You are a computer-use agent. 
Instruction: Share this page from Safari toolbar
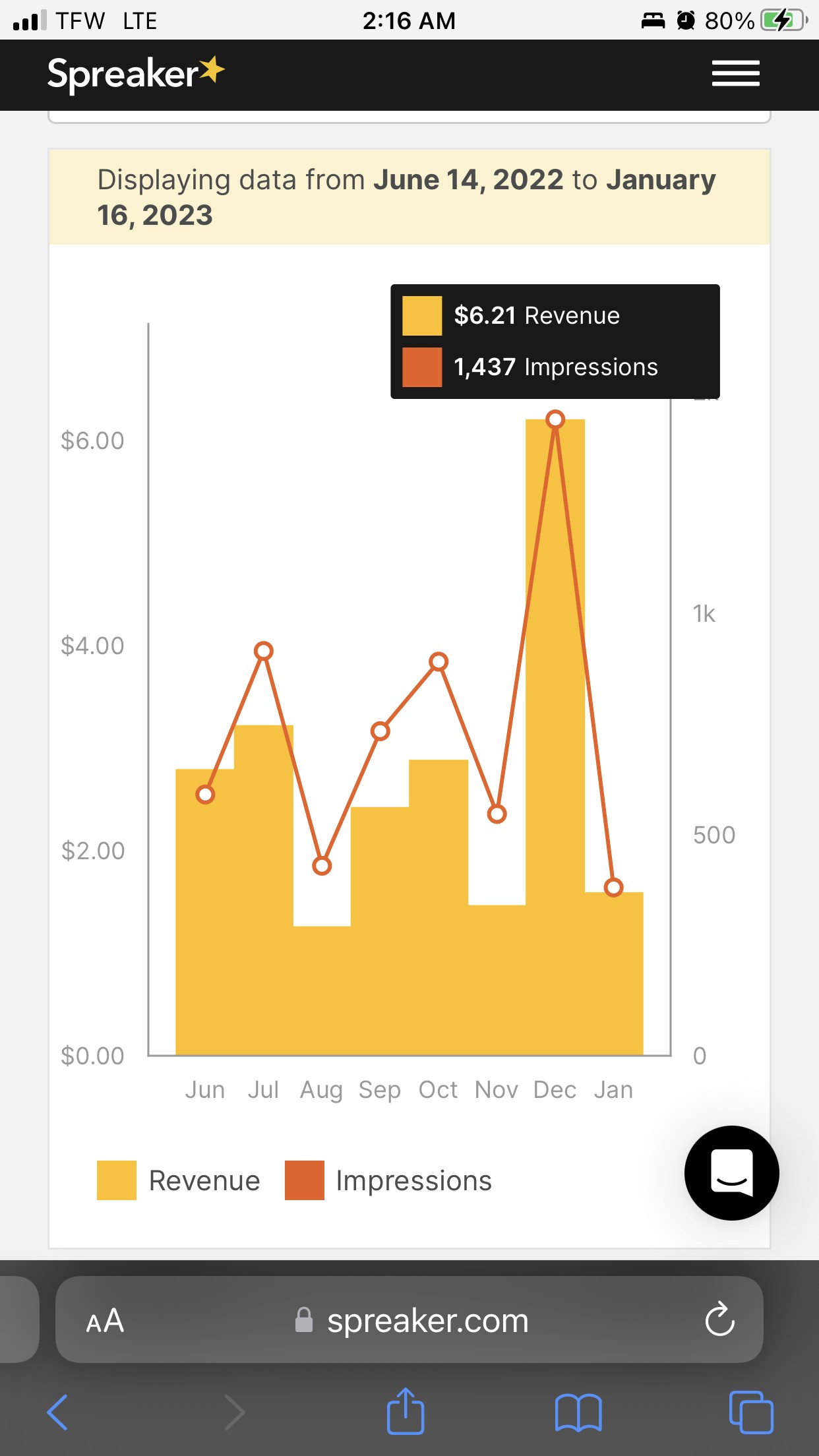[405, 1412]
